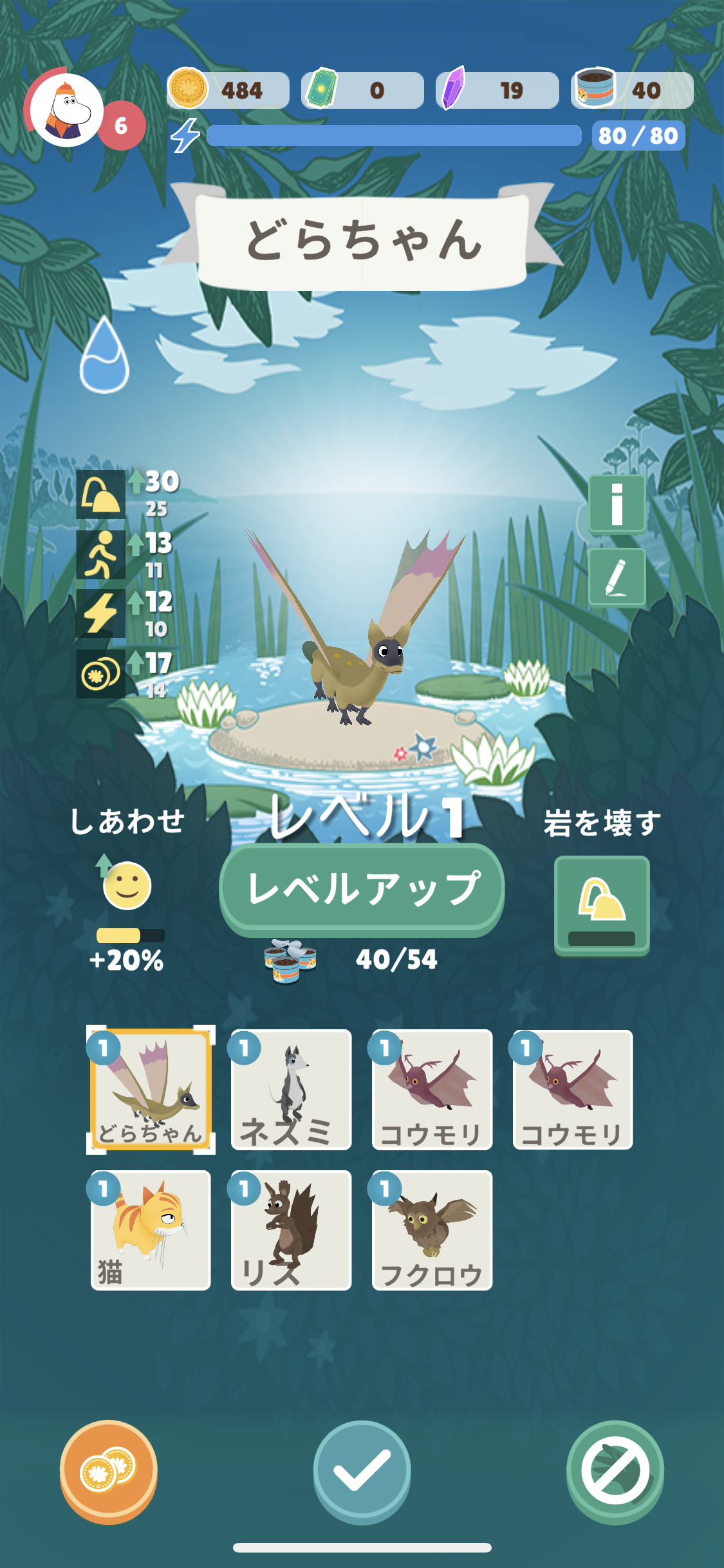Viewport: 724px width, 1568px height.
Task: Select the どらちゃん creature card
Action: pos(151,1090)
